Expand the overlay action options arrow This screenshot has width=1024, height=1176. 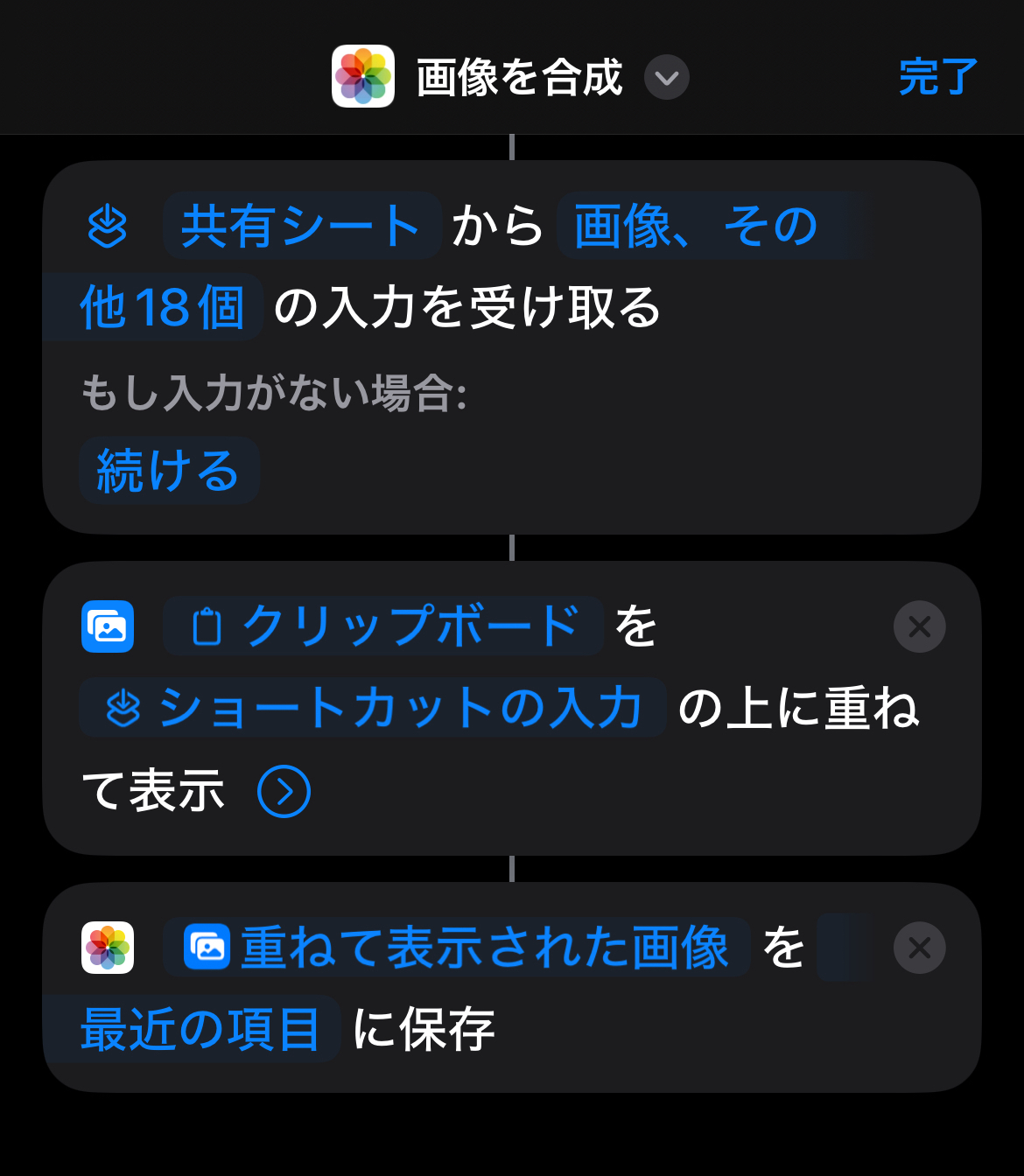(284, 791)
